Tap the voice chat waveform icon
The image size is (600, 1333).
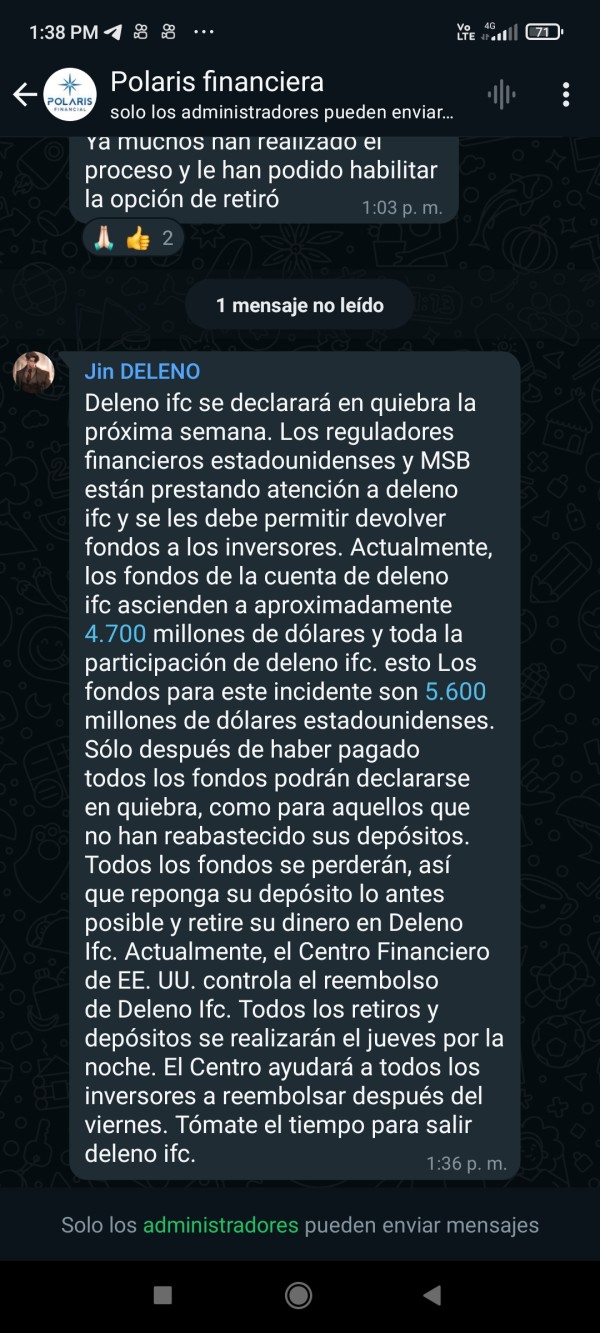click(501, 95)
